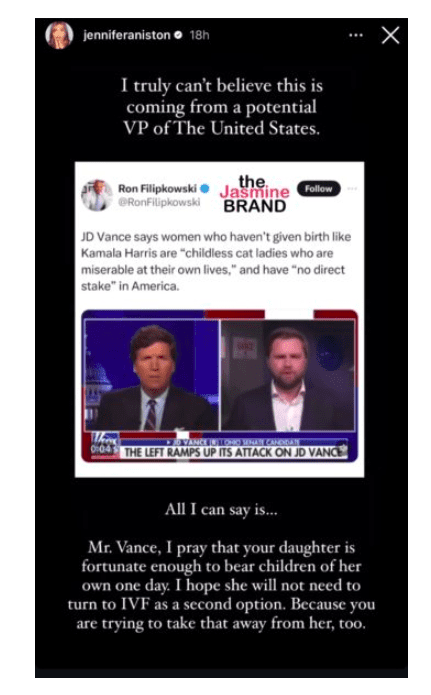Open the story's more options menu
Viewport: 431px width, 695px height.
coord(356,35)
